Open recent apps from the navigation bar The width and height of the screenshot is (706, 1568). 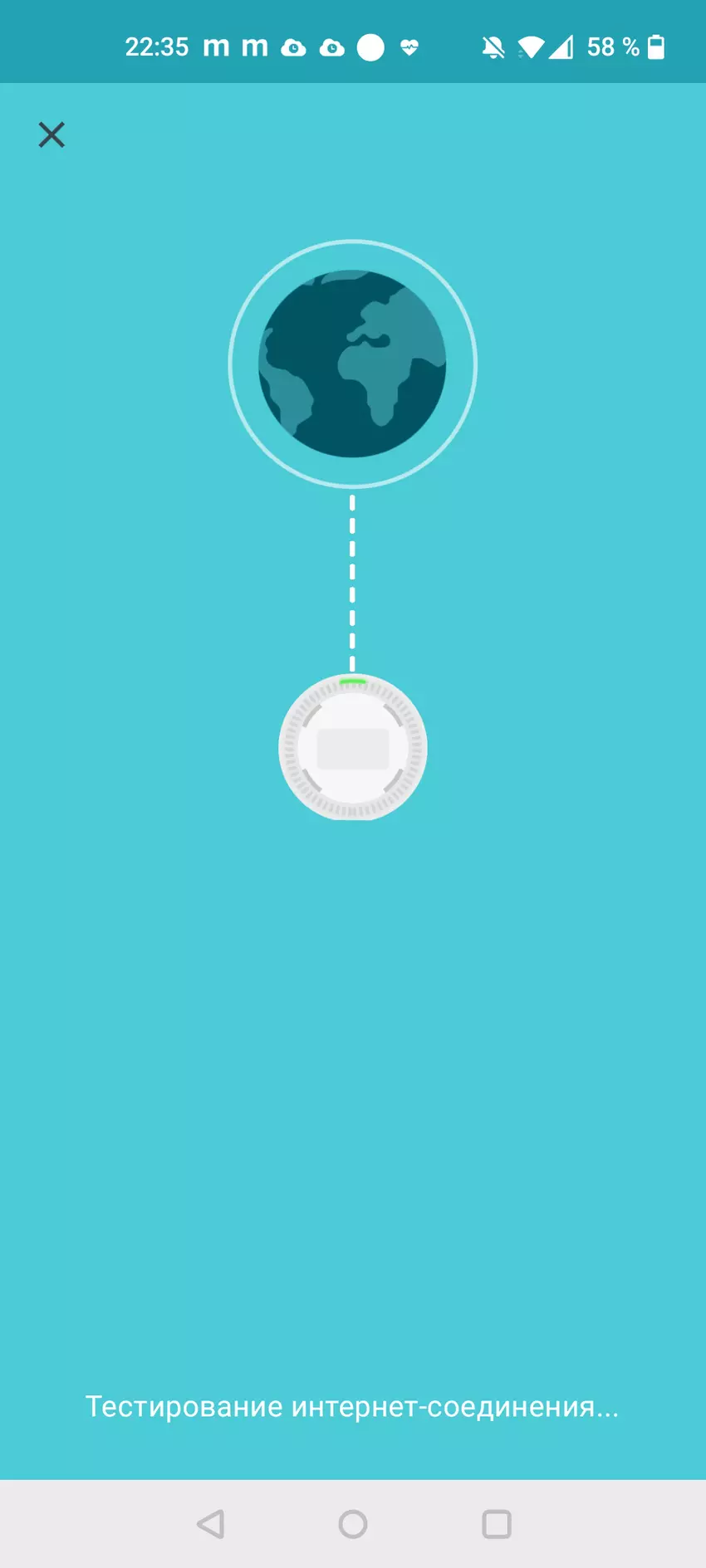coord(497,1524)
